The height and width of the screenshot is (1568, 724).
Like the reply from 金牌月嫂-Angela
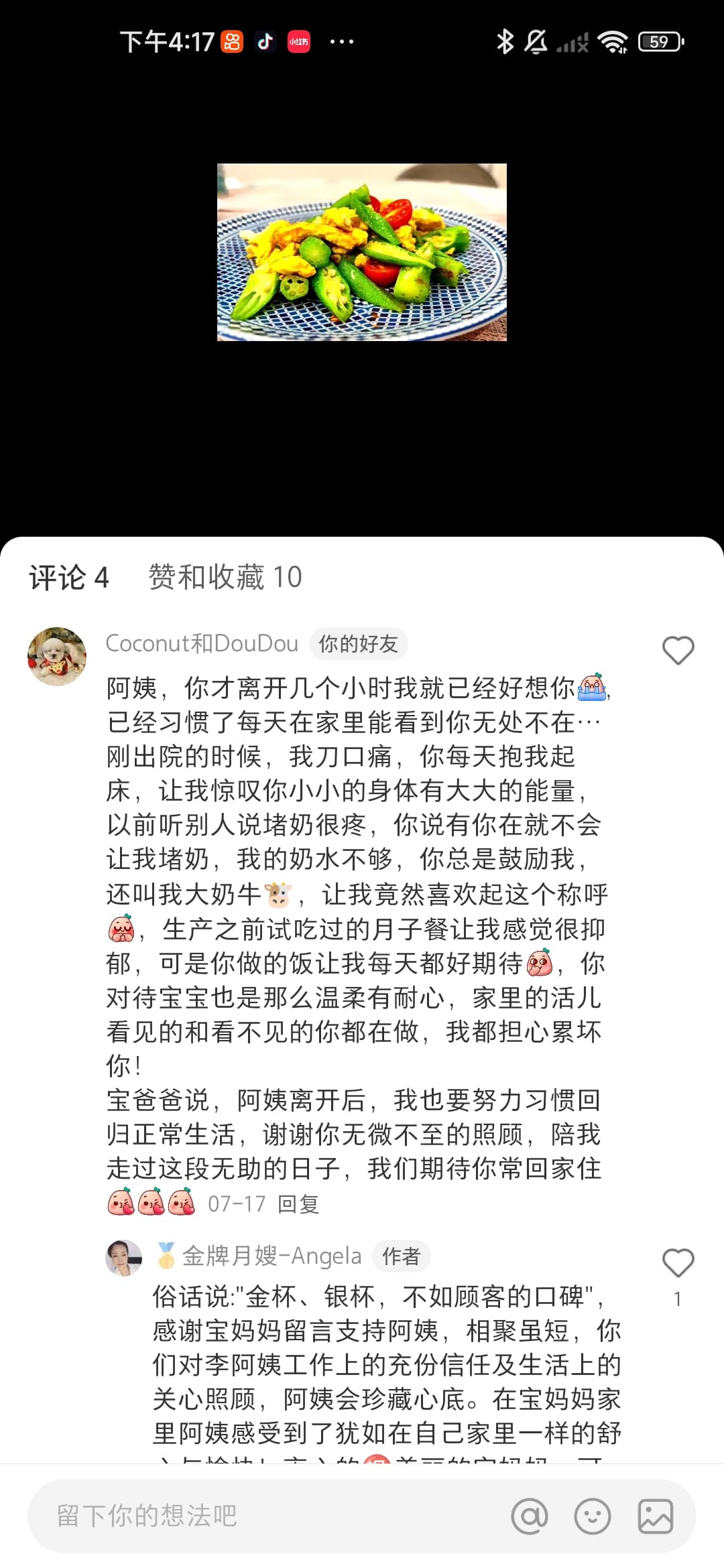click(678, 1264)
